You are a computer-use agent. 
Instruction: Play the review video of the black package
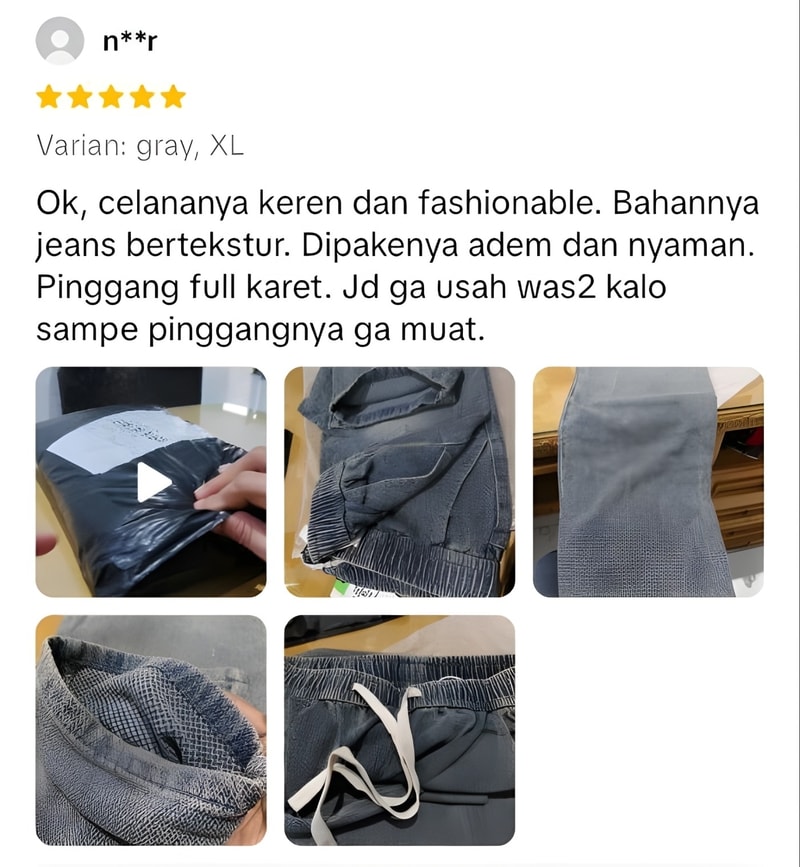pos(152,482)
